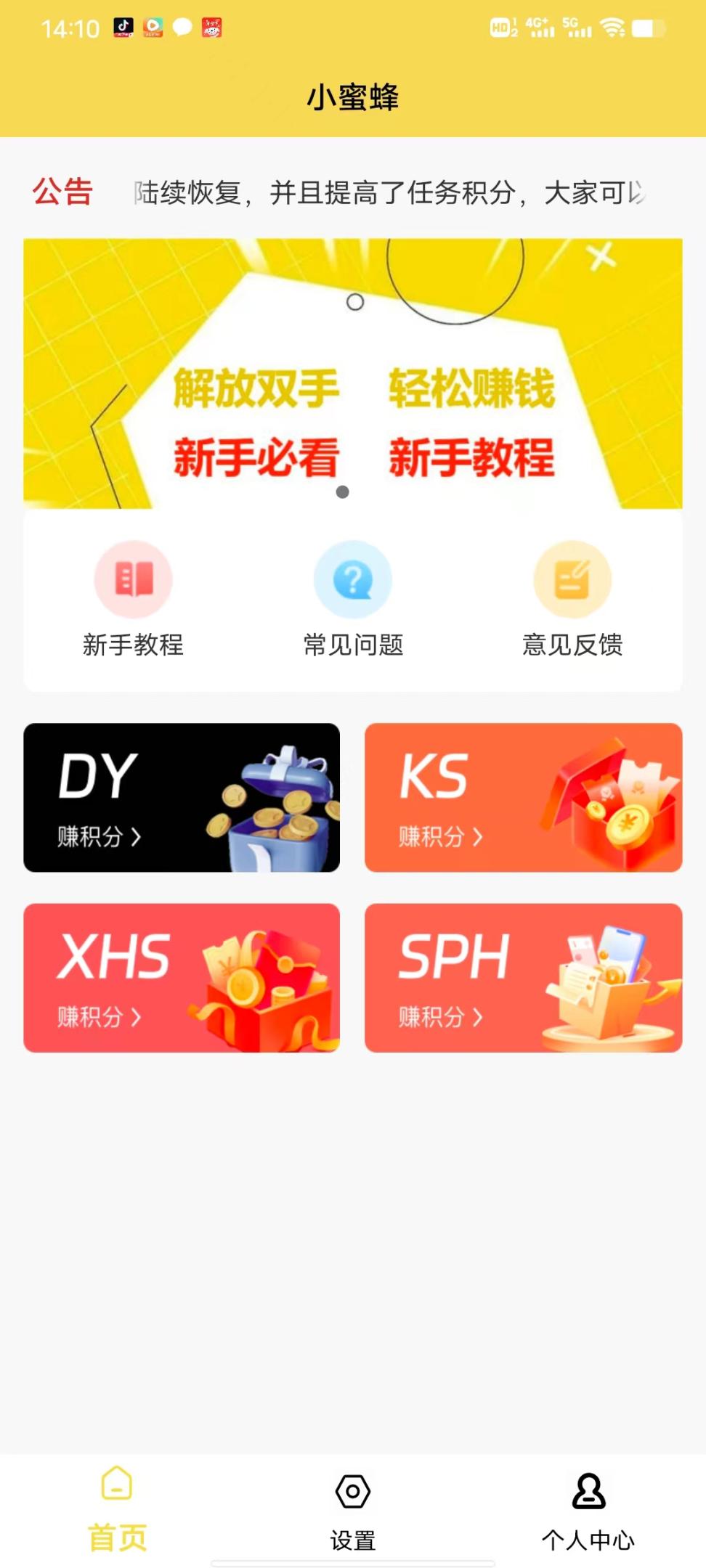Screen dimensions: 706x1568
Task: Switch to the 设置 tab
Action: coord(353,1509)
